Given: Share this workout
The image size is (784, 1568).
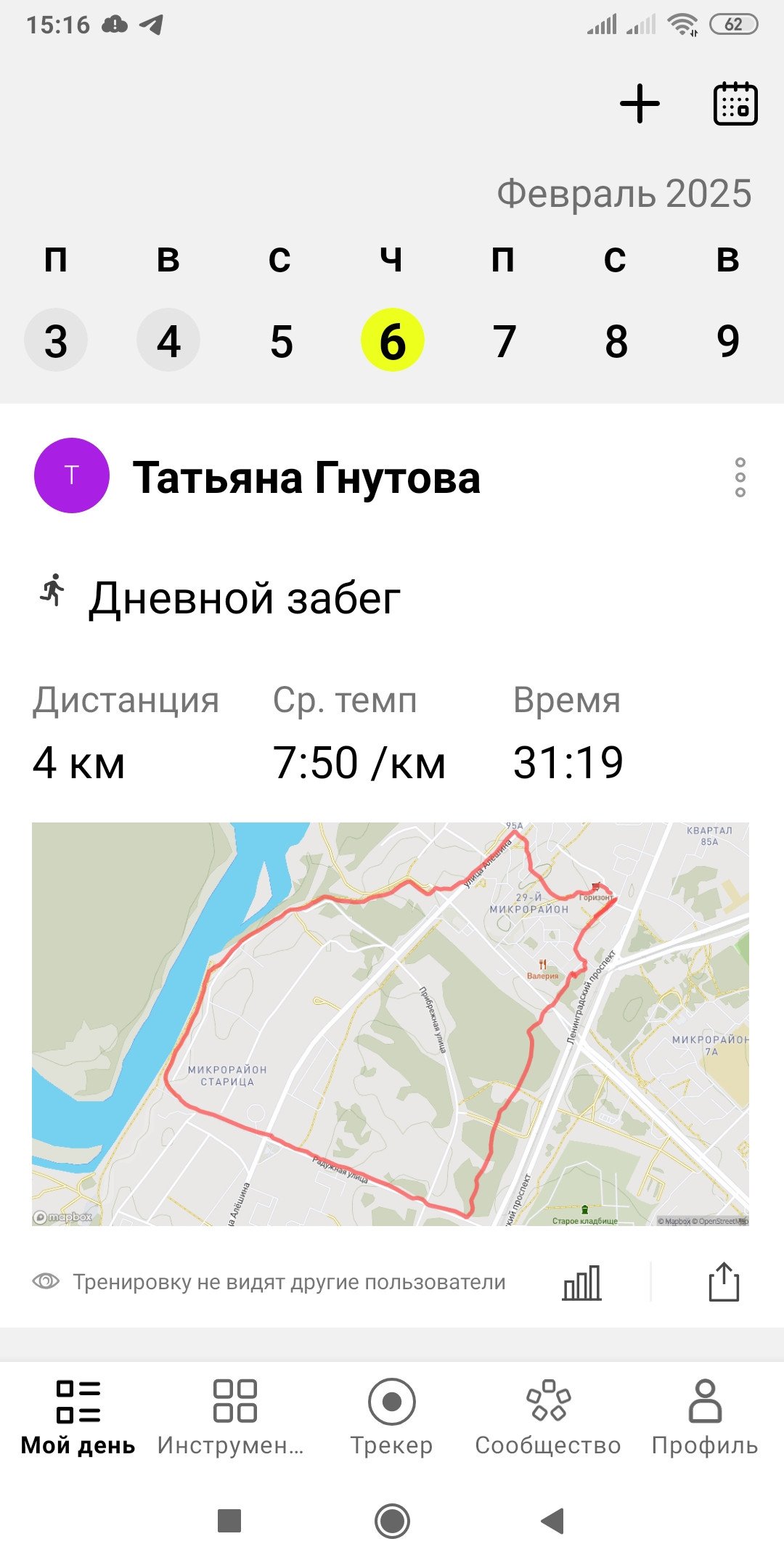Looking at the screenshot, I should (x=724, y=1281).
